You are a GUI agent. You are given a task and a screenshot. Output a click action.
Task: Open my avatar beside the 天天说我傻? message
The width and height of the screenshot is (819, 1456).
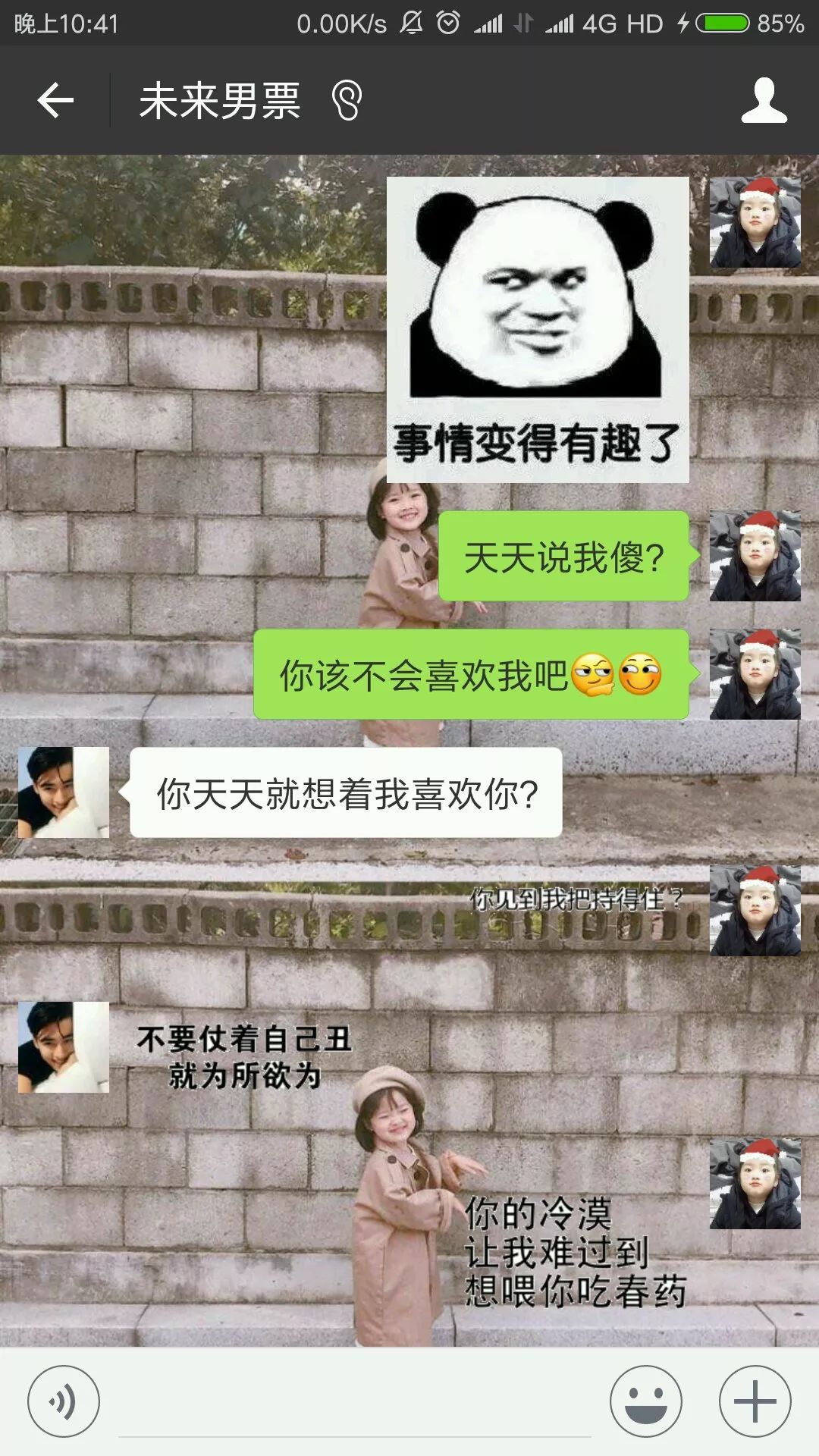point(755,556)
